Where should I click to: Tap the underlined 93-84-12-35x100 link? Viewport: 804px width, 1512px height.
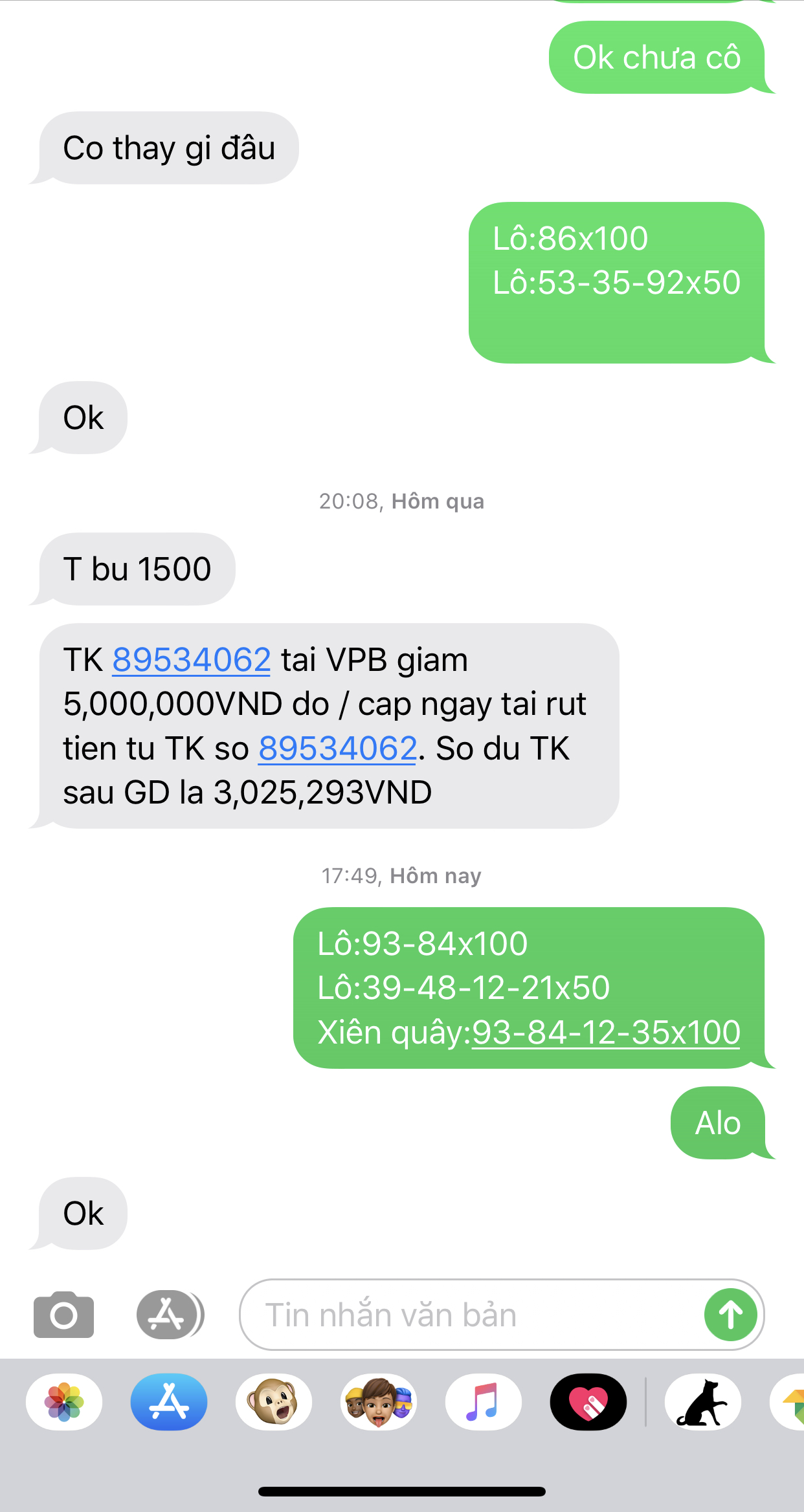click(606, 1032)
